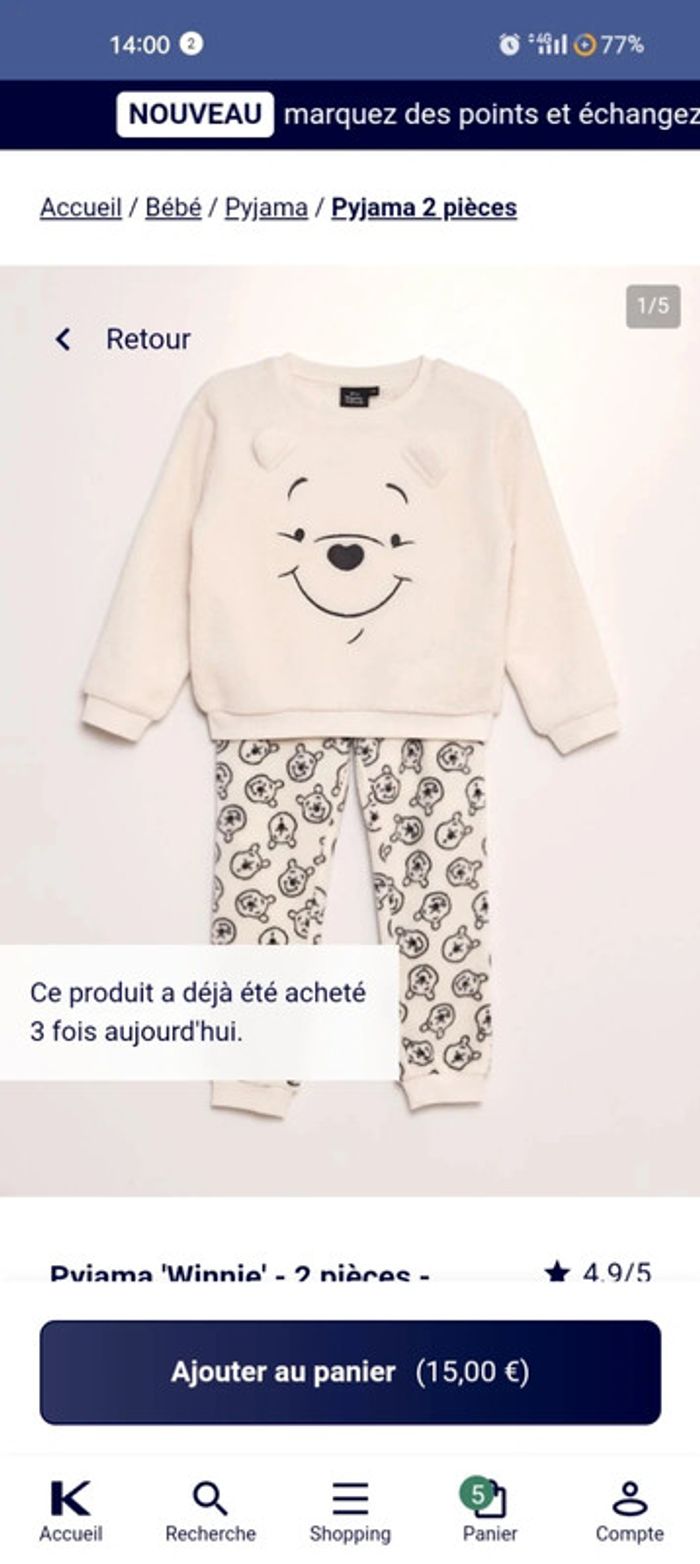Go to the Compte tab

(630, 1510)
